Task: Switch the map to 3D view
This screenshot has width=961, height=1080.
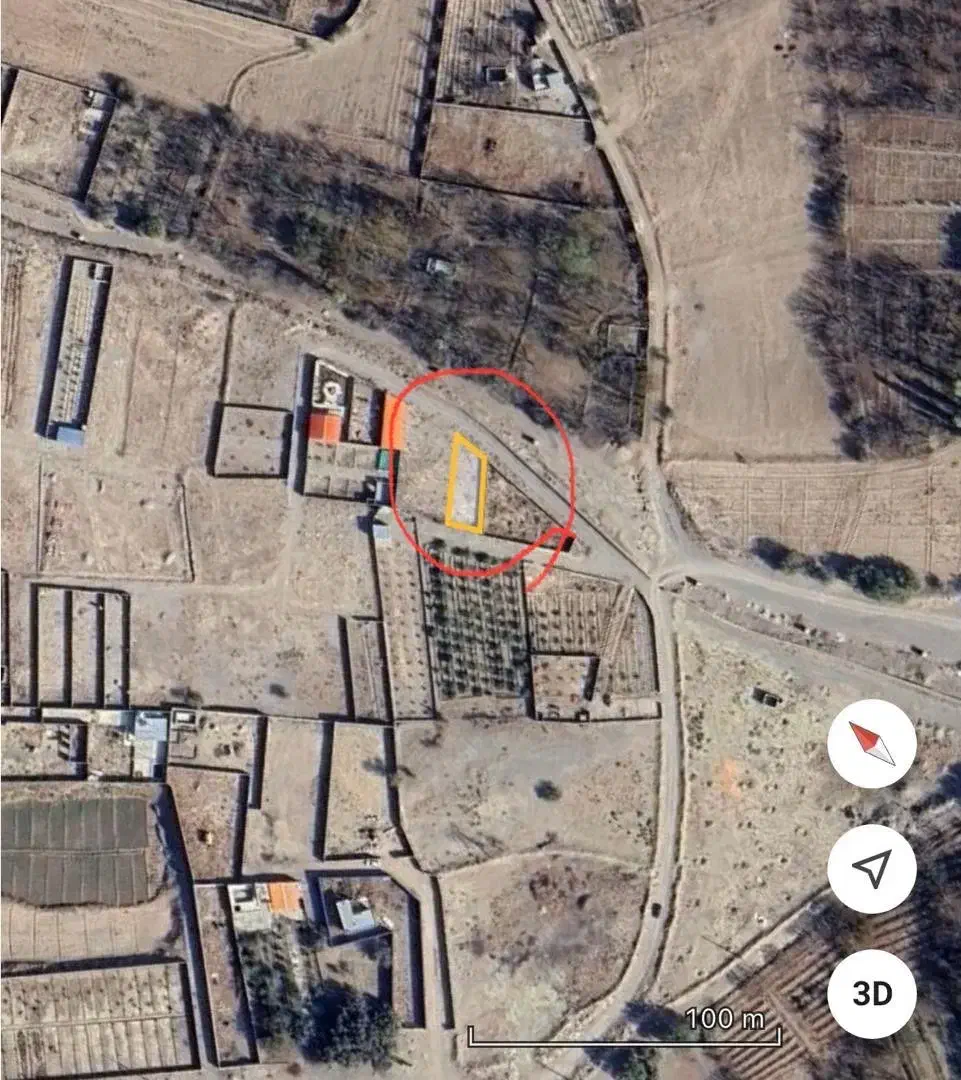Action: [x=872, y=995]
